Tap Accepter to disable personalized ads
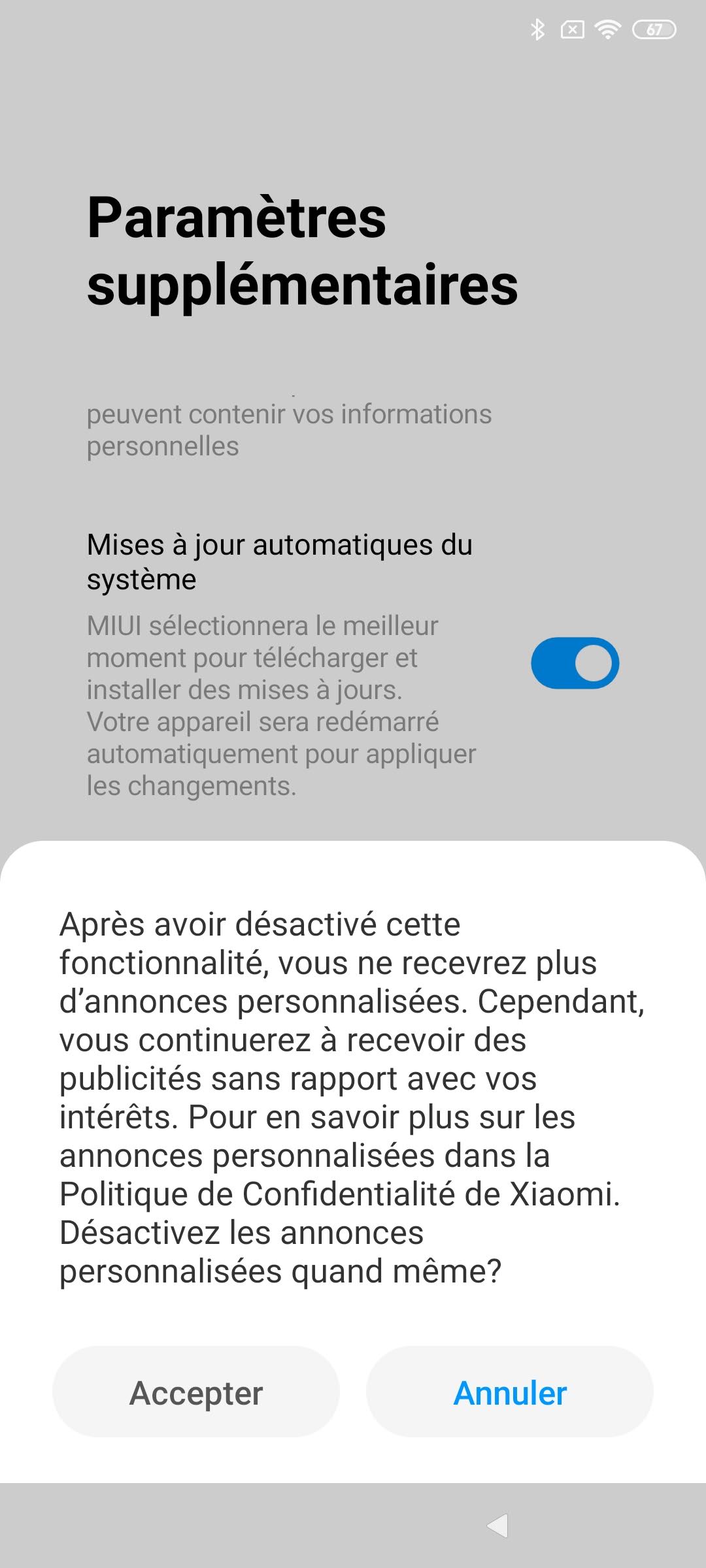This screenshot has height=1568, width=706. tap(196, 1393)
